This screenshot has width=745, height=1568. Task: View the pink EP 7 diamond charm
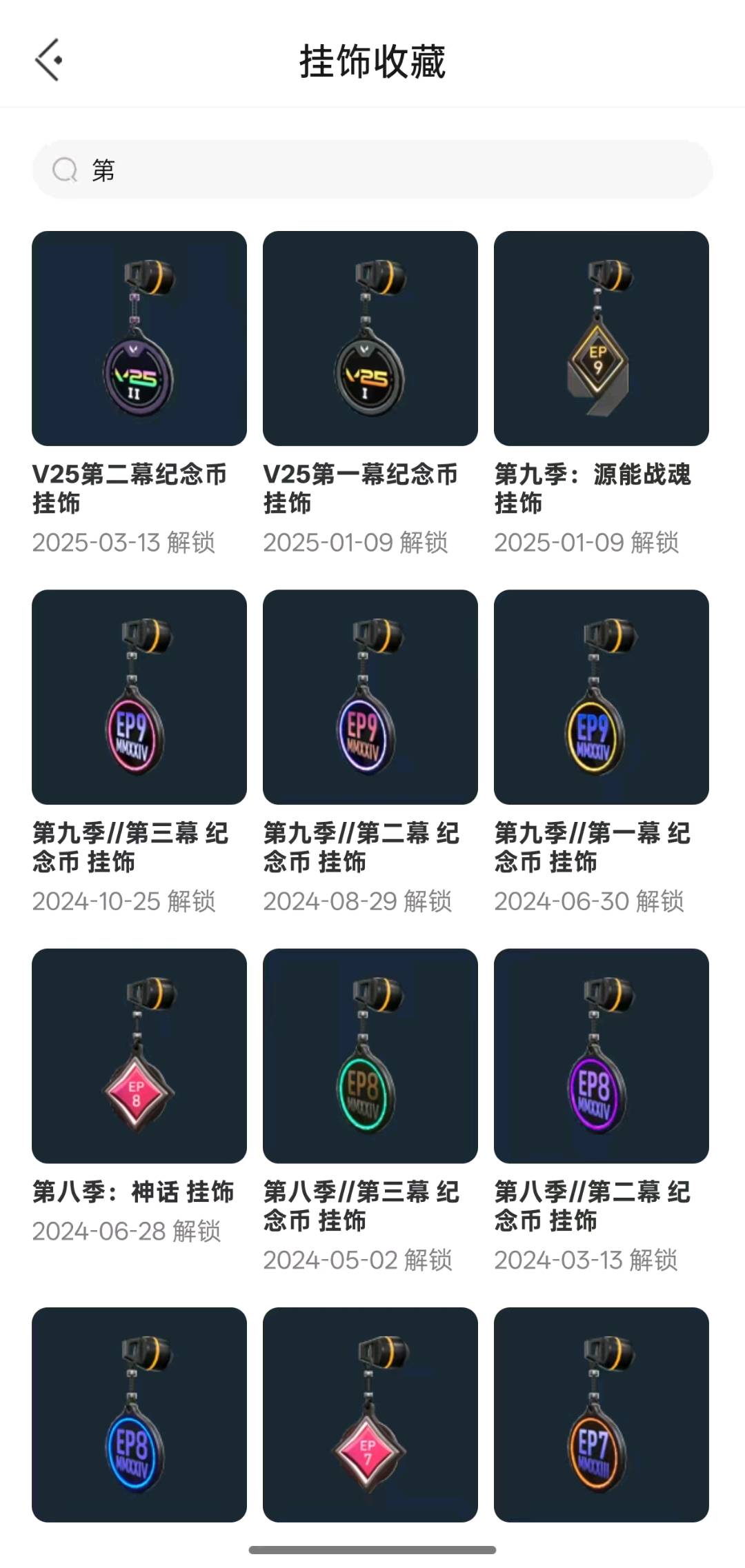click(370, 1414)
